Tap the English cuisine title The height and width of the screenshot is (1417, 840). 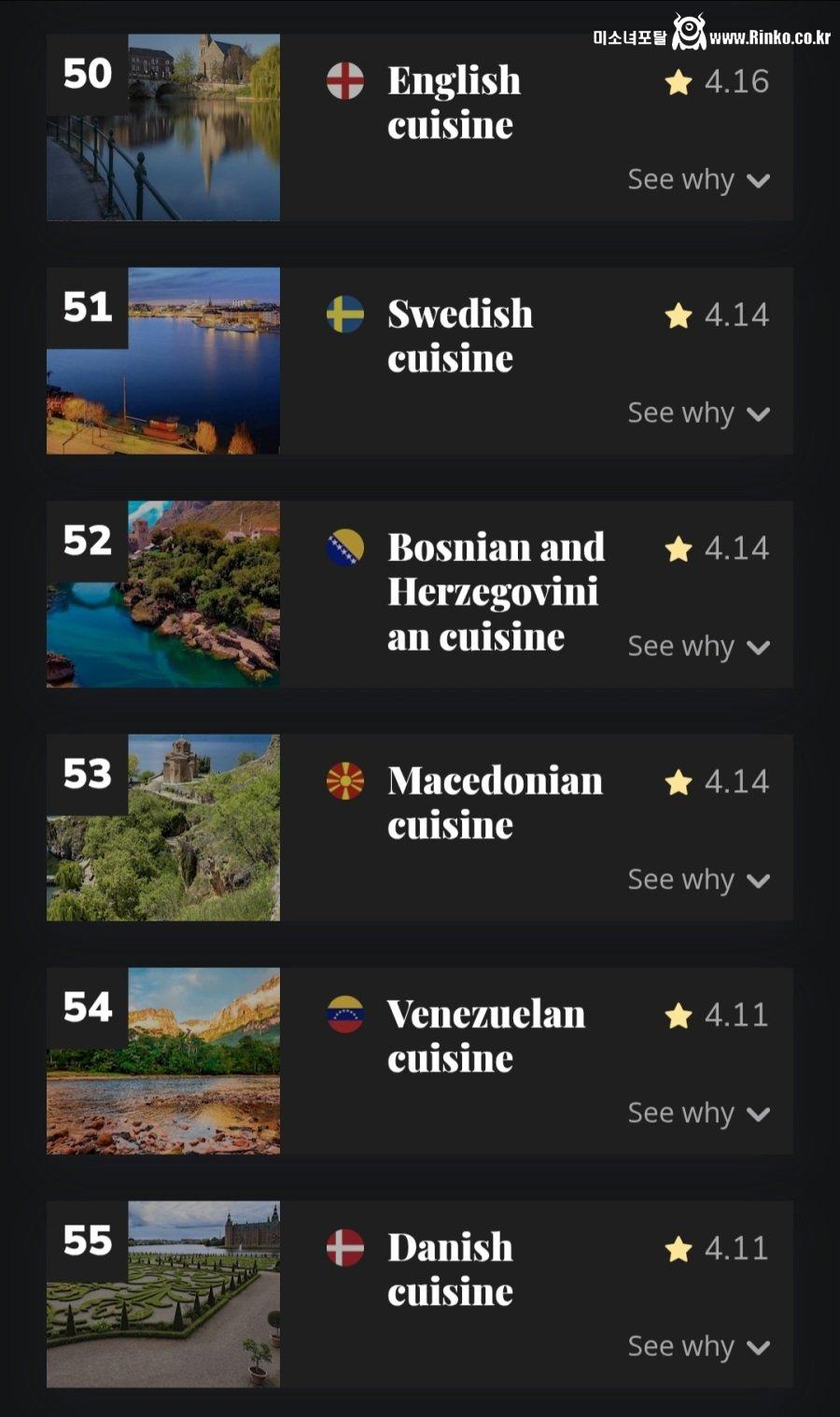[x=454, y=103]
